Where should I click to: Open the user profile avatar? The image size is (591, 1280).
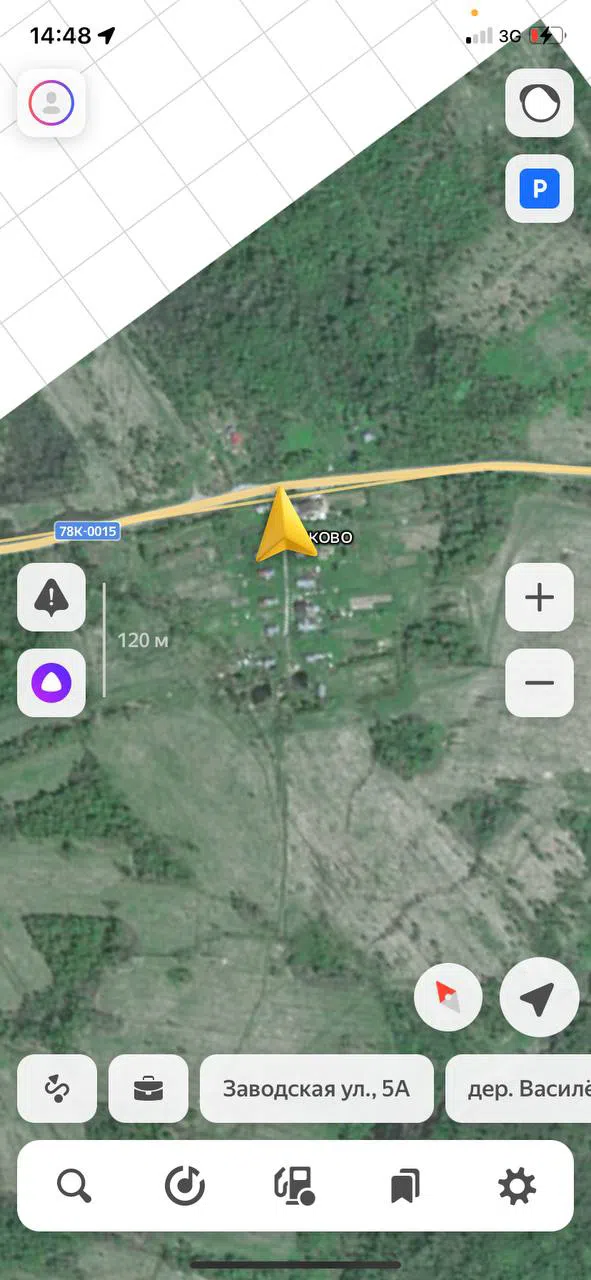pyautogui.click(x=51, y=102)
